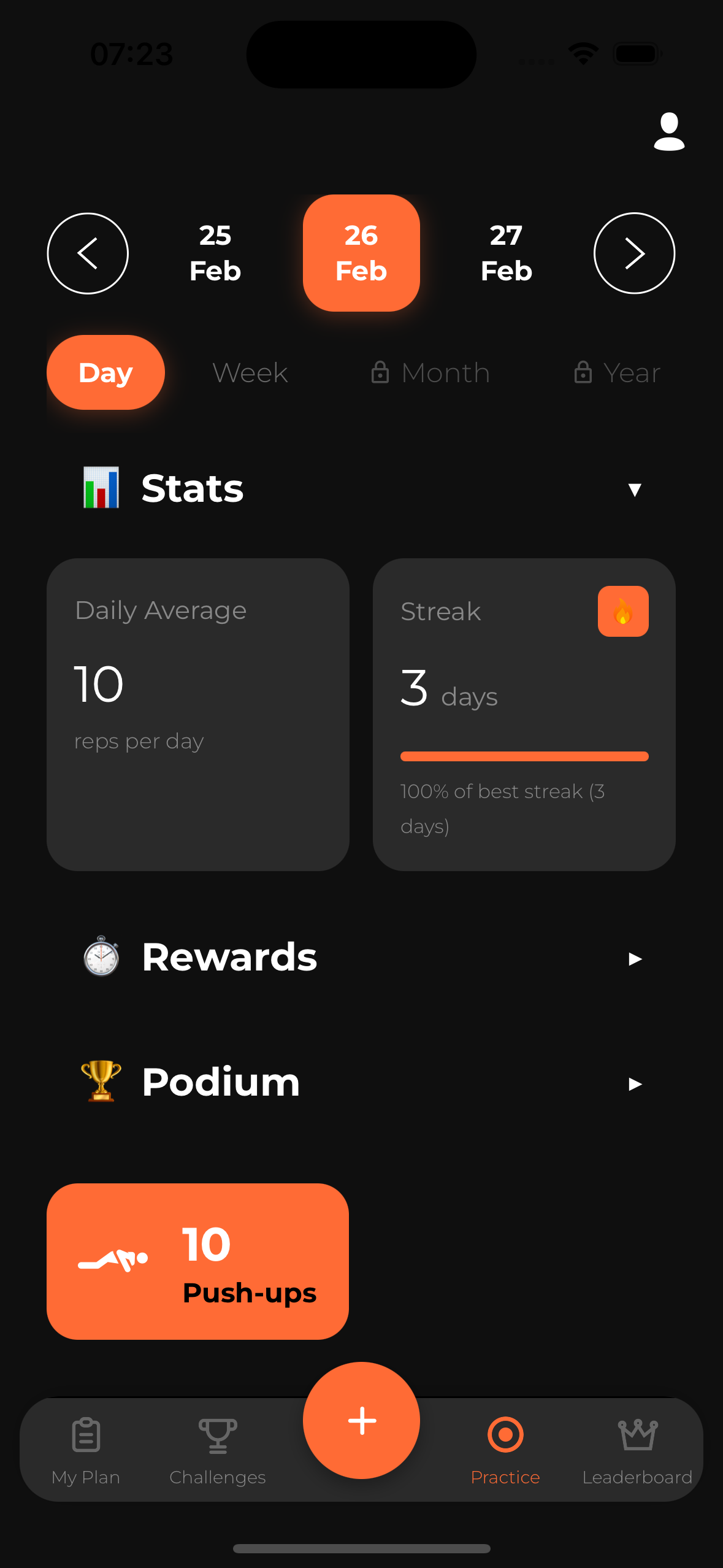Tap the streak flame icon
The image size is (723, 1568).
pyautogui.click(x=623, y=611)
